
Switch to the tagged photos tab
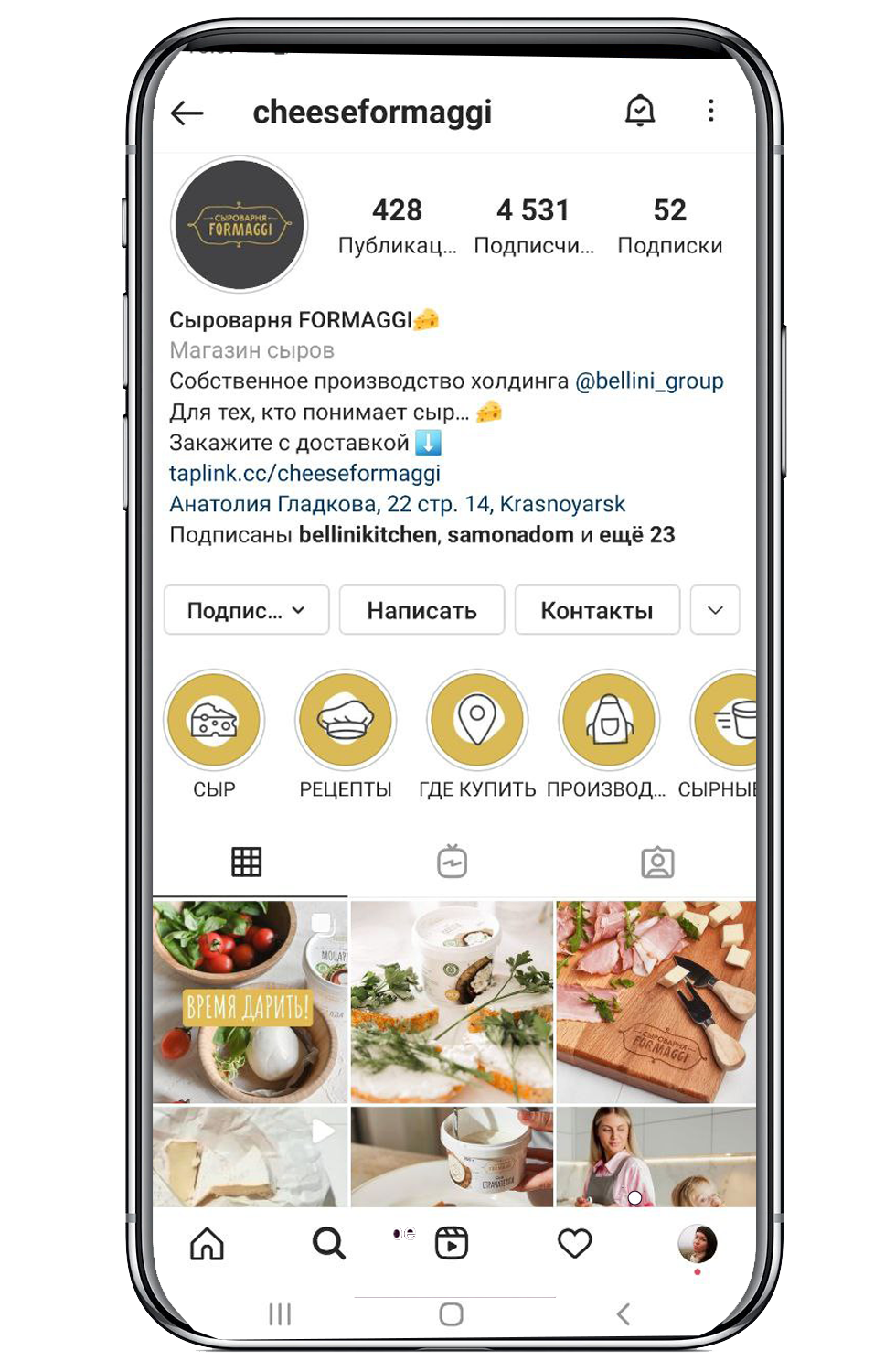click(x=657, y=862)
